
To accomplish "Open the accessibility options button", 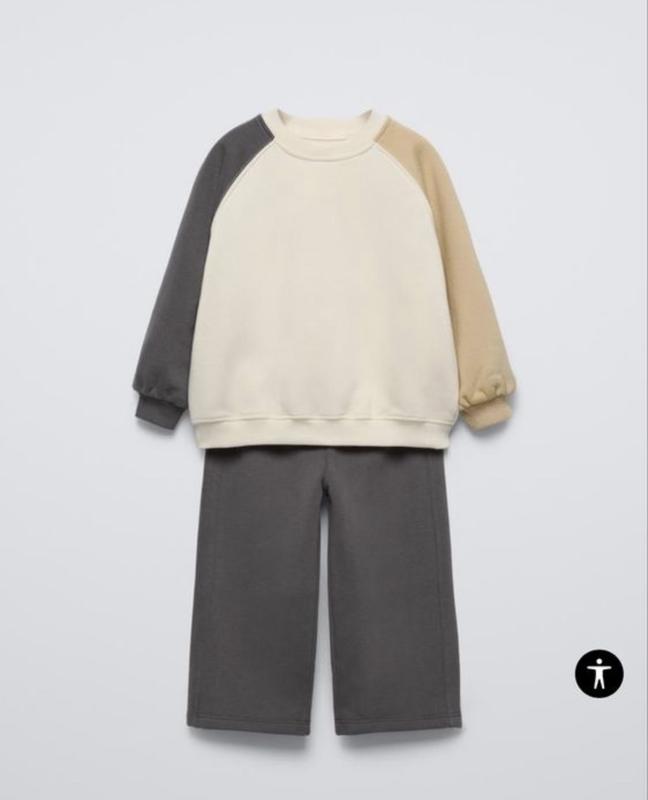I will [x=599, y=673].
